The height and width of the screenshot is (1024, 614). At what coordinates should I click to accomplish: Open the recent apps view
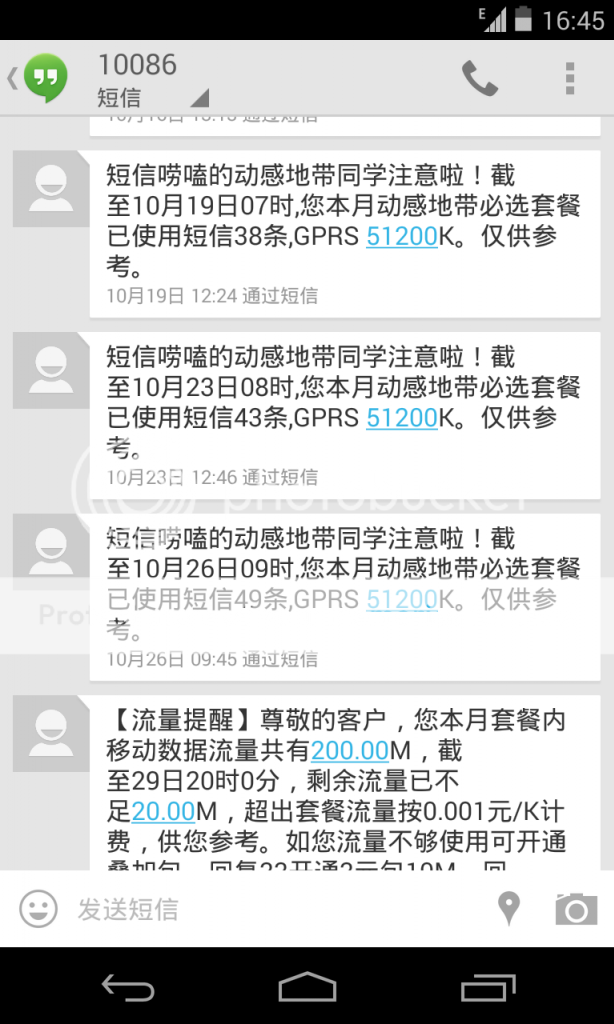(488, 987)
